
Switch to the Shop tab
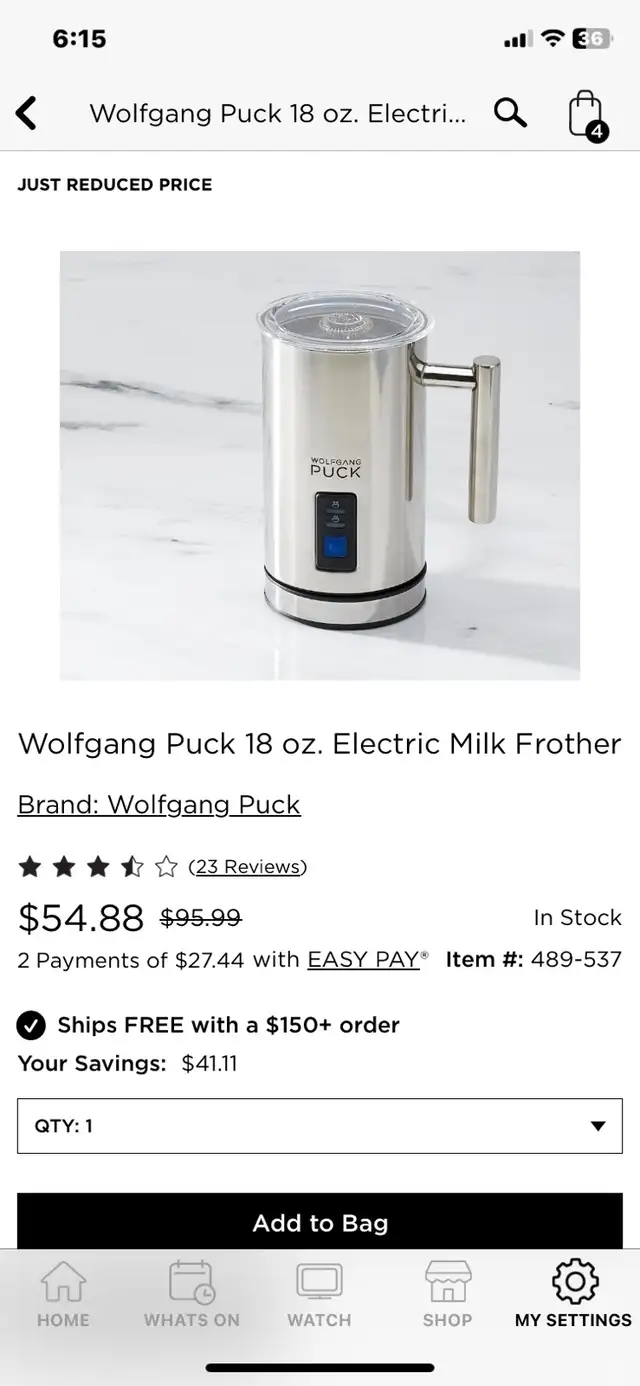(x=447, y=1295)
